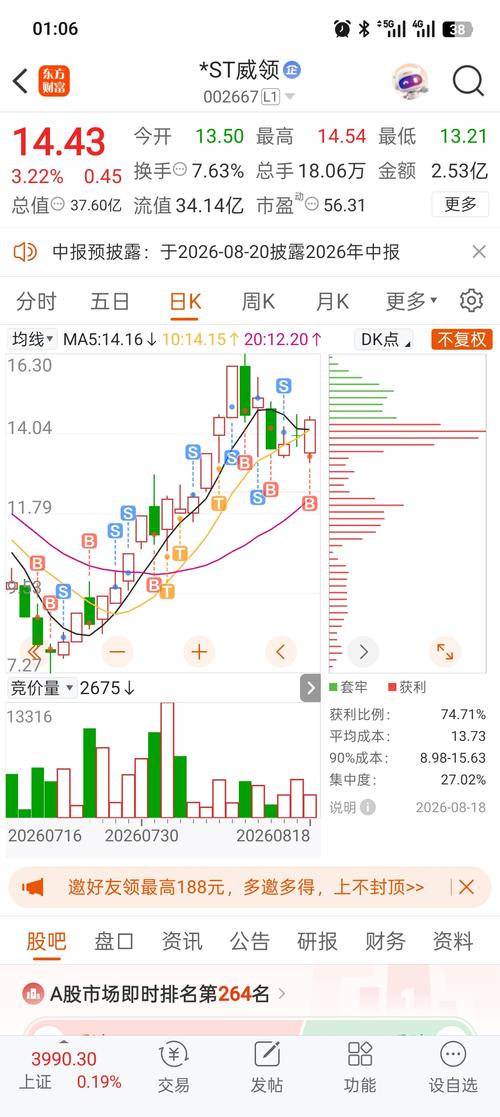
Task: Switch to the 盘口 tab
Action: click(x=114, y=941)
